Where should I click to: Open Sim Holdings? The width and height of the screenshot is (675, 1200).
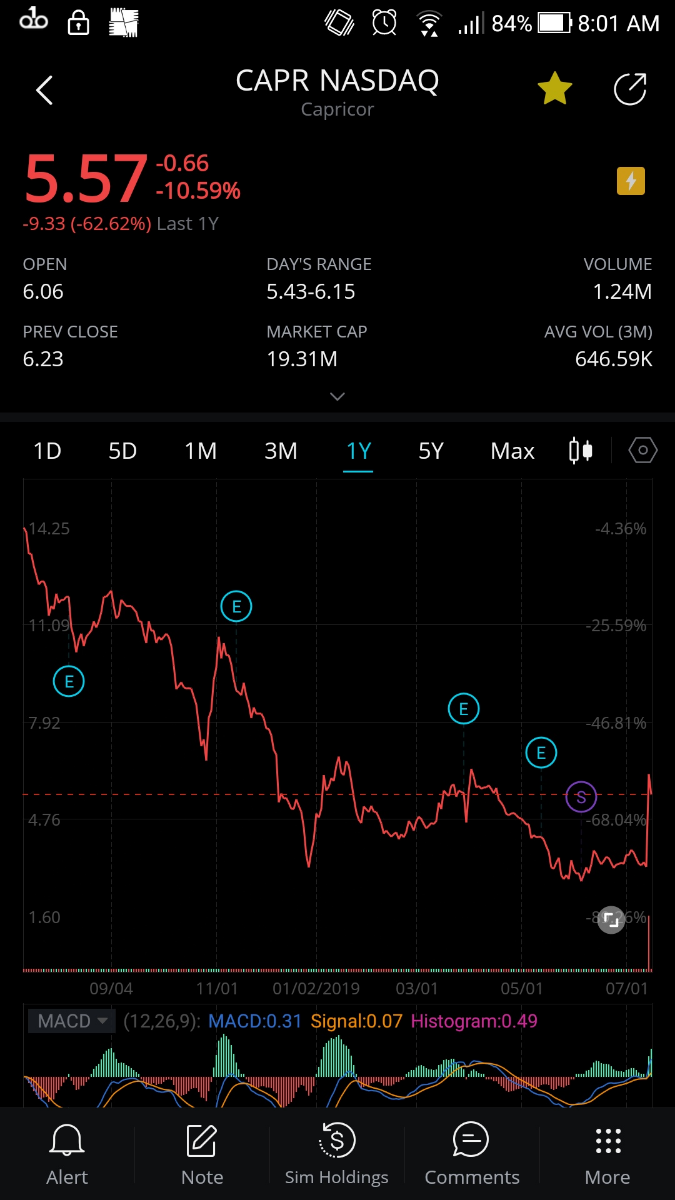click(x=336, y=1153)
